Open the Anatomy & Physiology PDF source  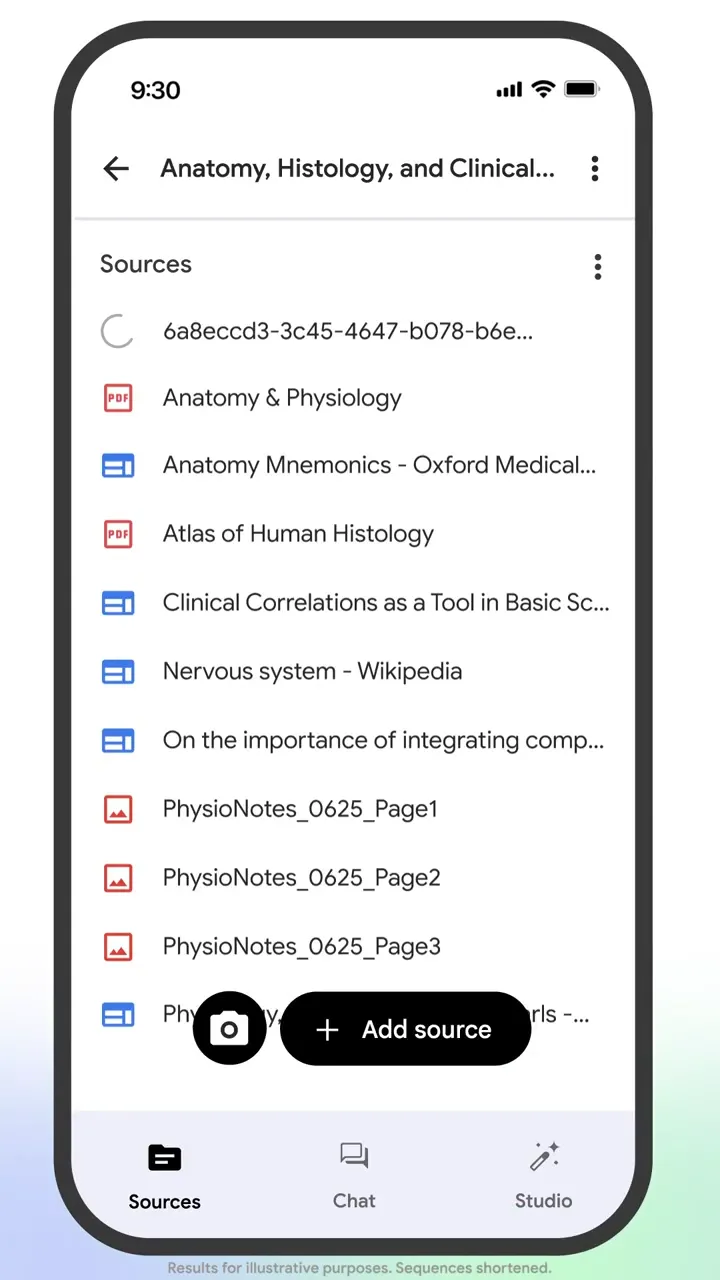282,398
